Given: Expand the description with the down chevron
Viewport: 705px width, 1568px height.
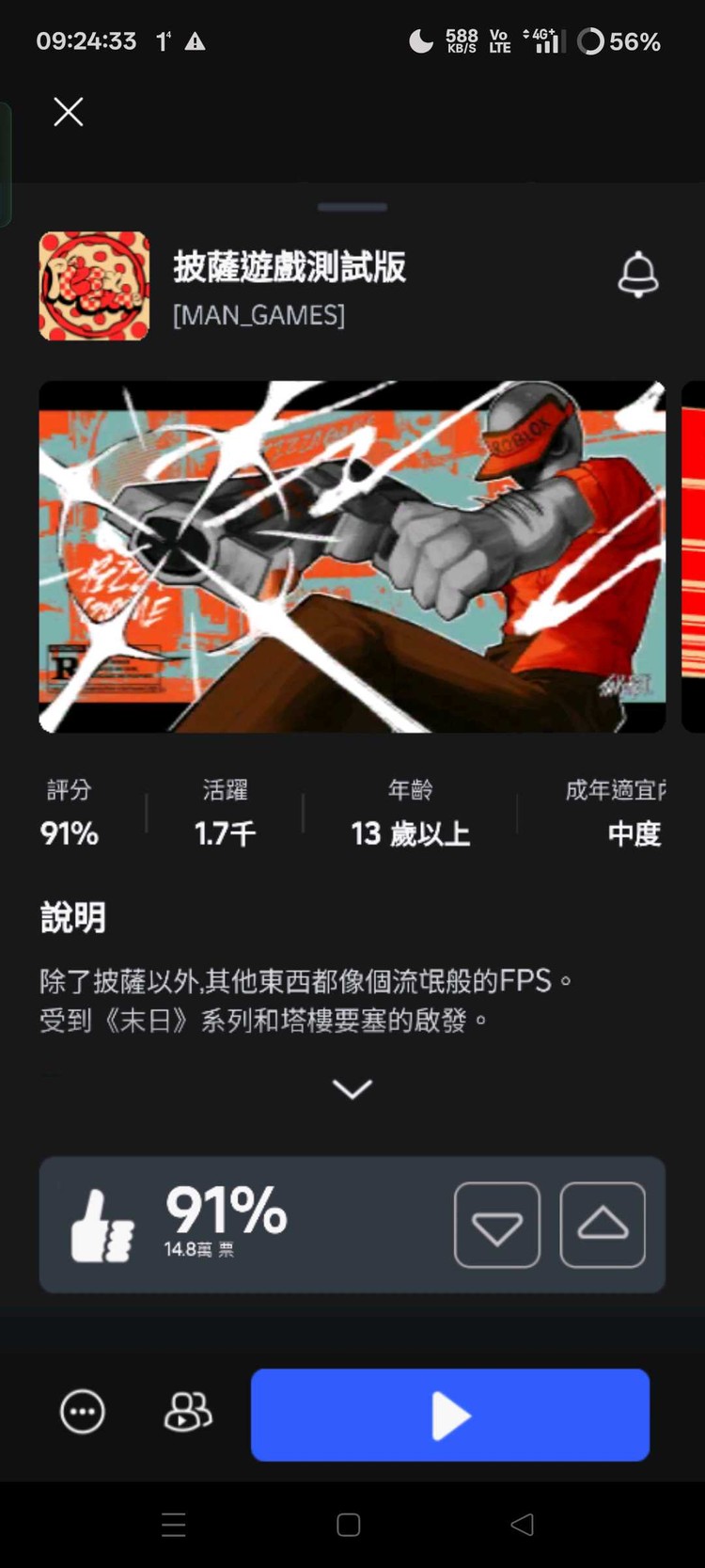Looking at the screenshot, I should pyautogui.click(x=352, y=1088).
